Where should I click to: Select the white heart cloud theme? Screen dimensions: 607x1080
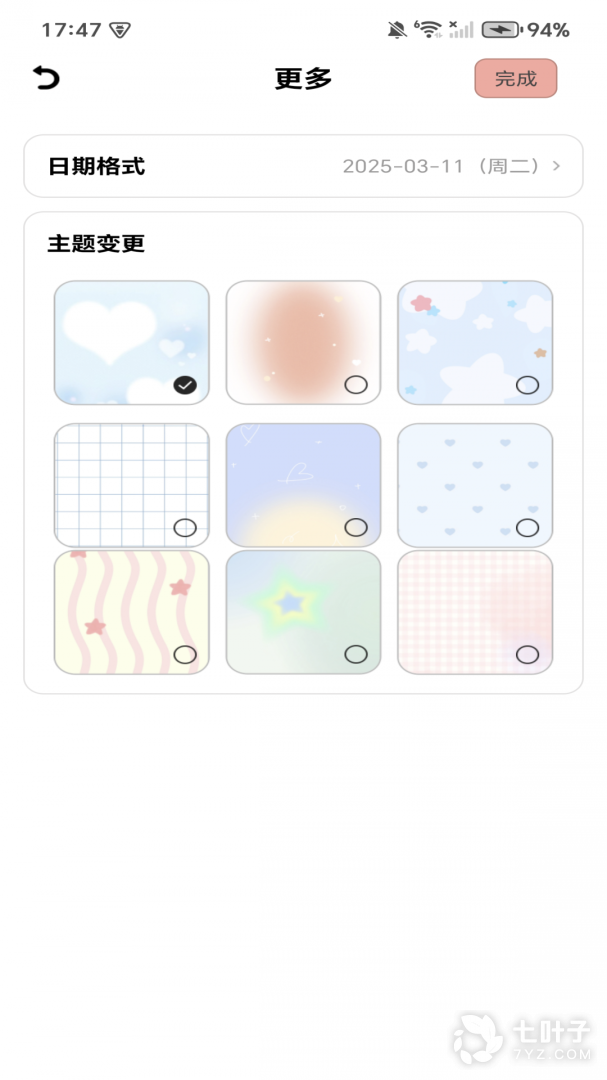(132, 343)
